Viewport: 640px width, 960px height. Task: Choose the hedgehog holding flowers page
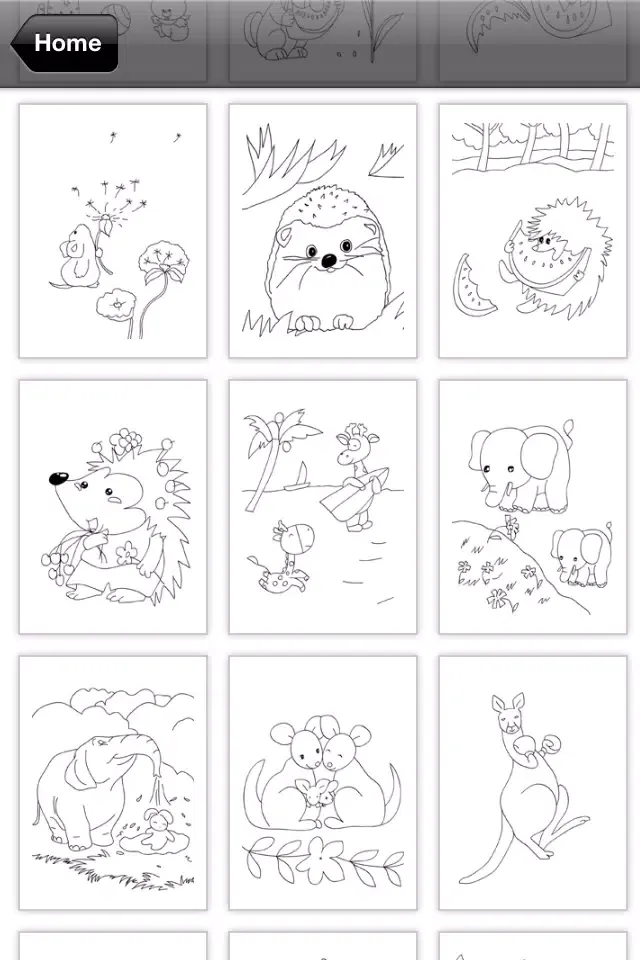113,507
